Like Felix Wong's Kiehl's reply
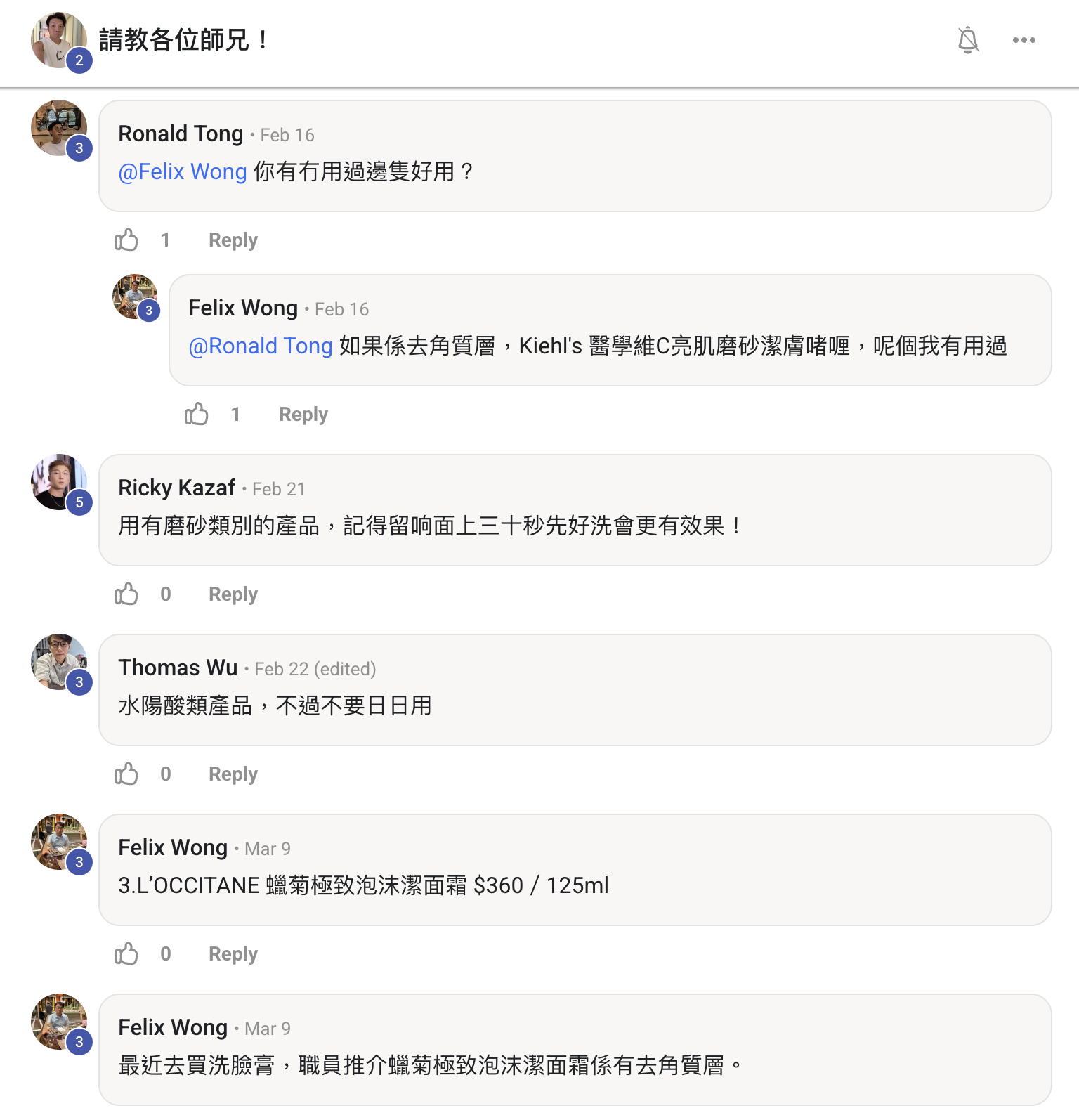Screen dimensions: 1079x1120 pyautogui.click(x=197, y=414)
